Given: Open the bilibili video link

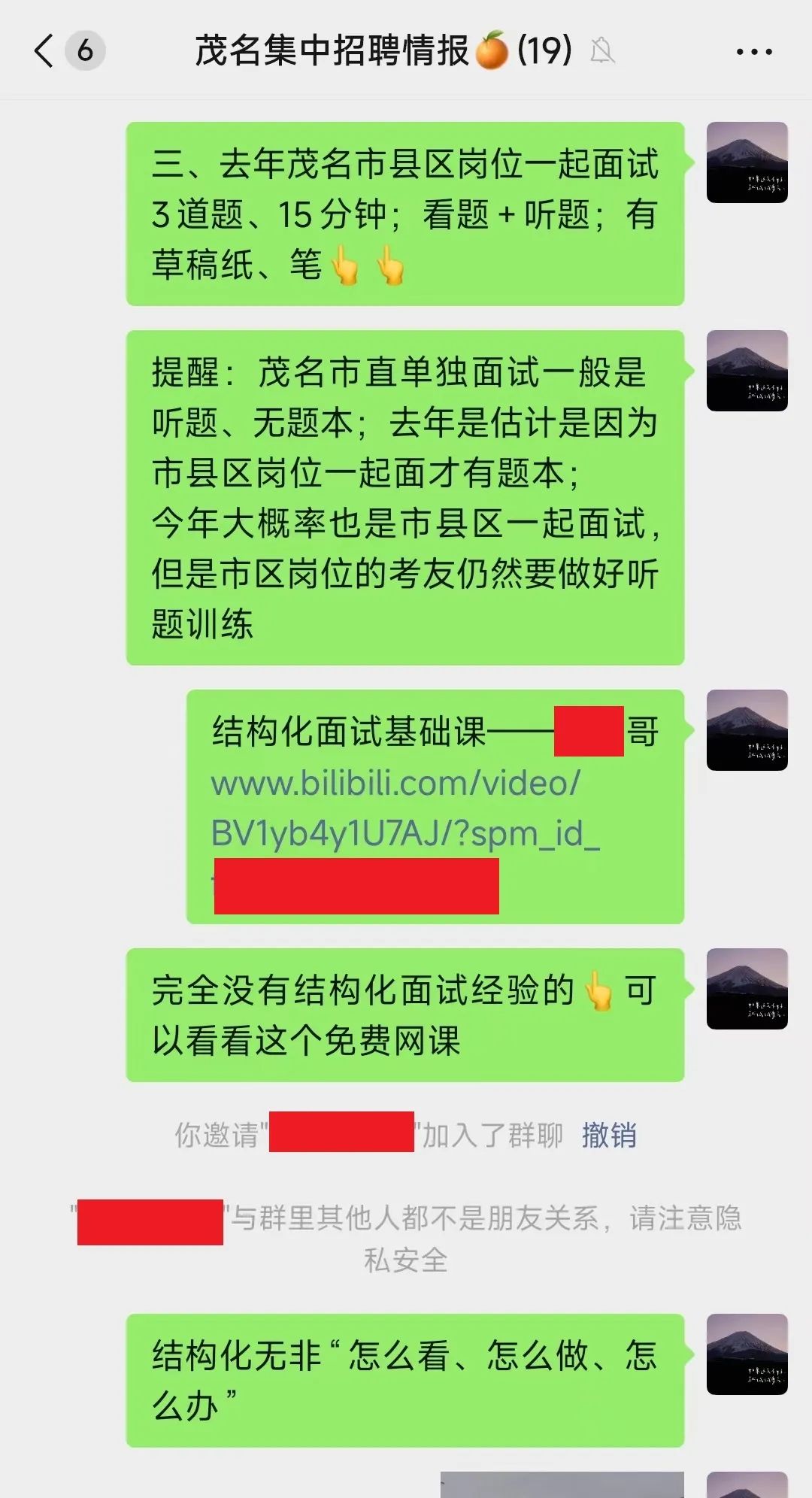Looking at the screenshot, I should coord(404,808).
